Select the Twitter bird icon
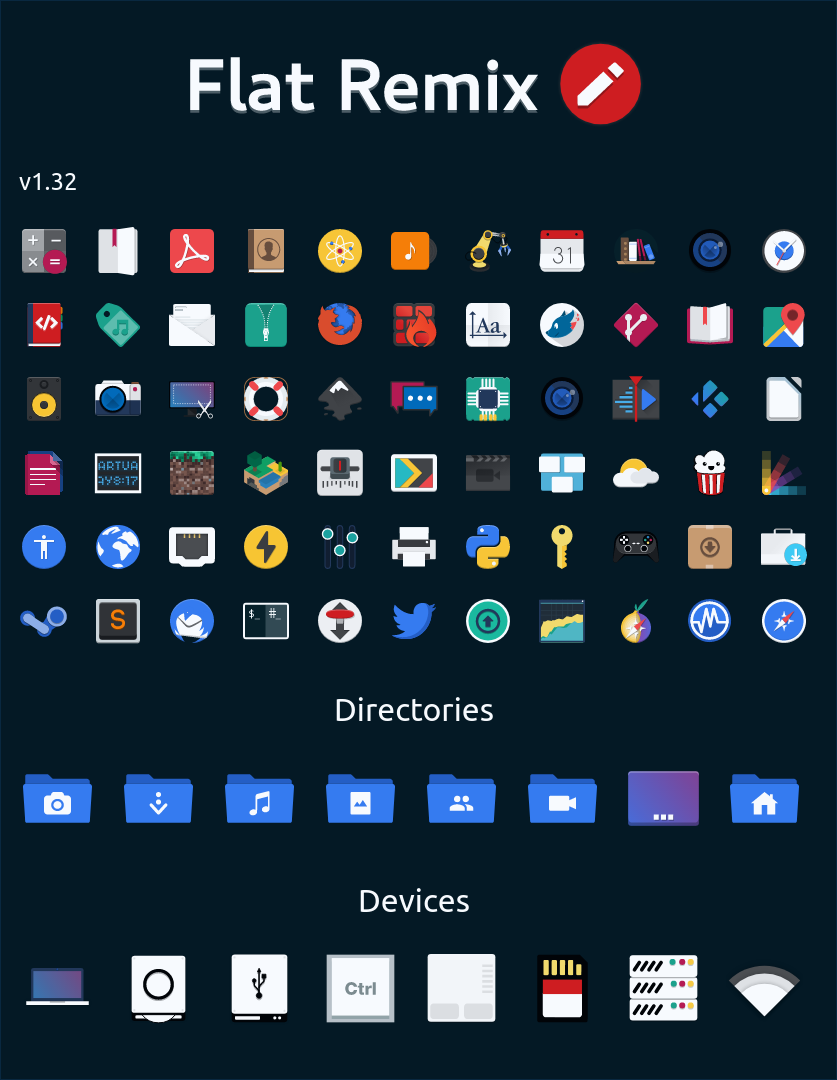 click(414, 620)
